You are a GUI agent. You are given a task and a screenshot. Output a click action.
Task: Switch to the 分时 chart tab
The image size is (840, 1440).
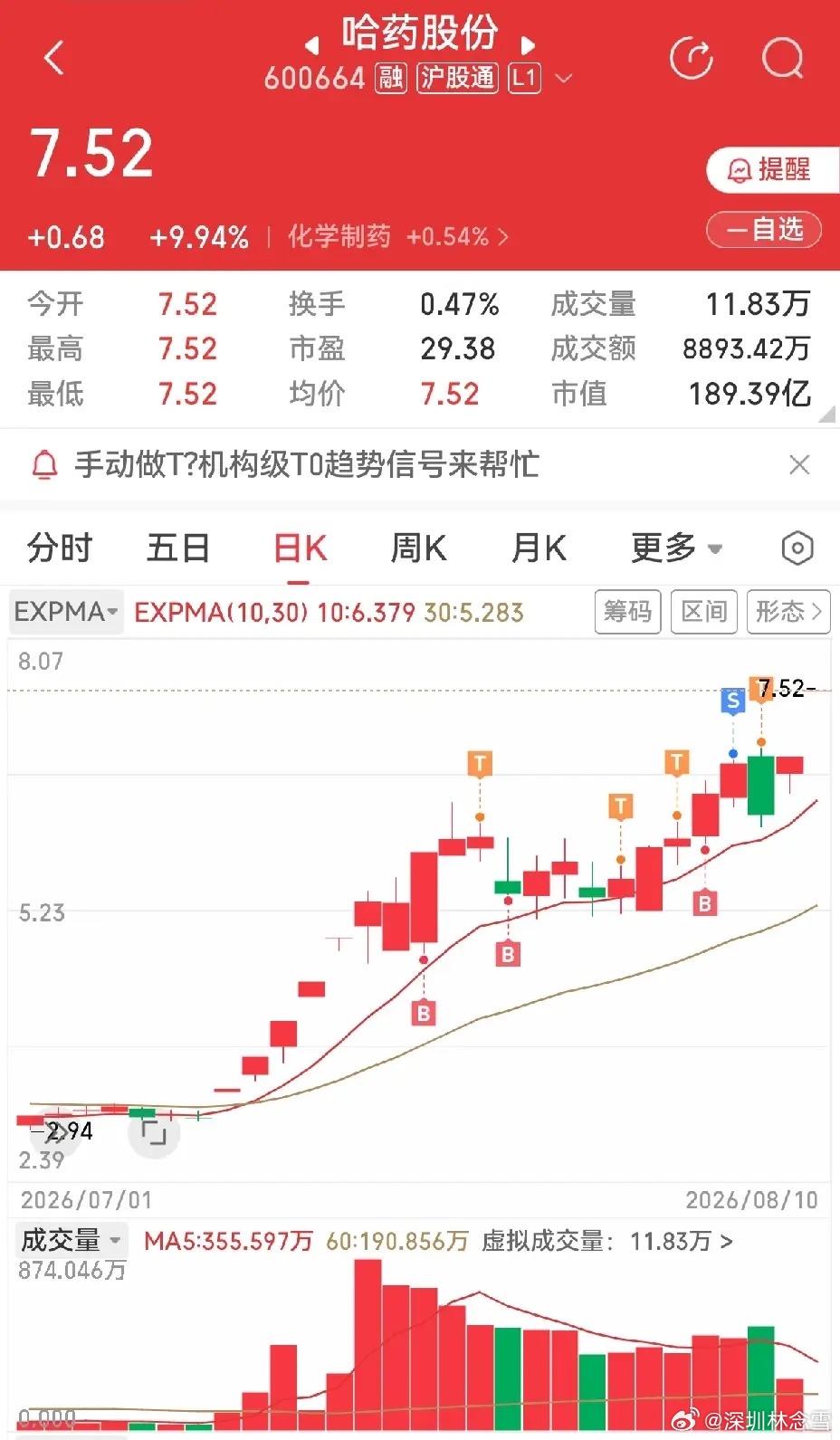pos(60,548)
